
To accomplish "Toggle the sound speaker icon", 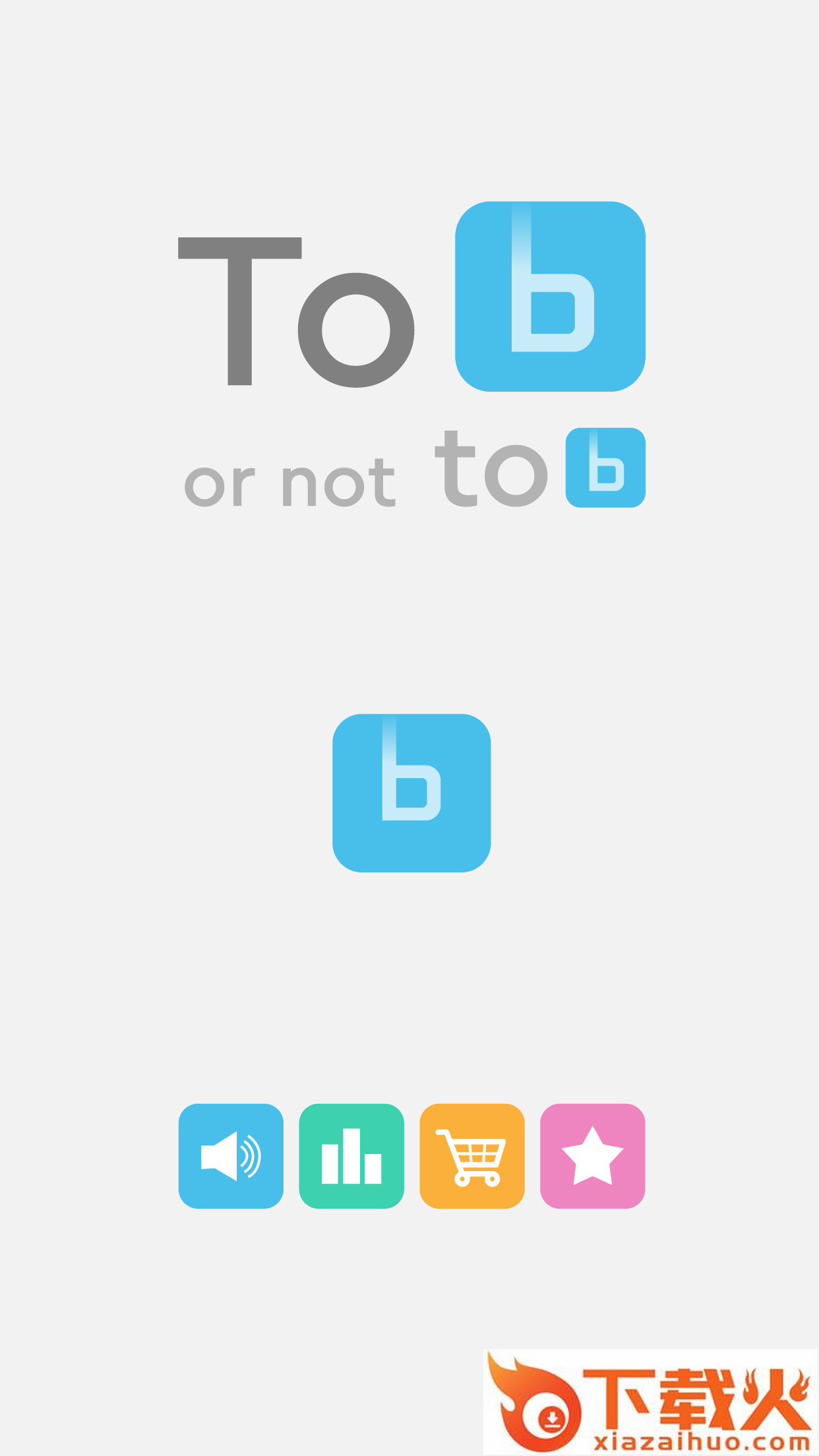I will click(231, 1156).
